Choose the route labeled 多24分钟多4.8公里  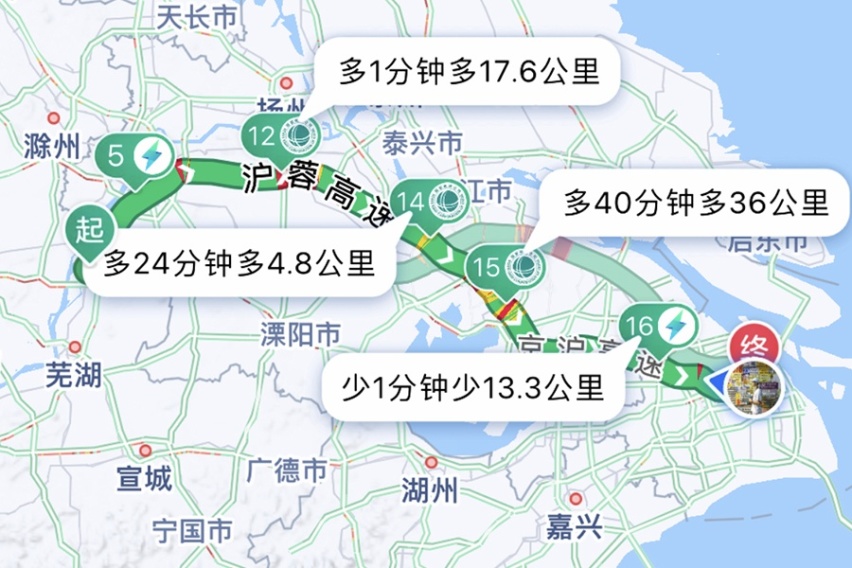click(240, 264)
